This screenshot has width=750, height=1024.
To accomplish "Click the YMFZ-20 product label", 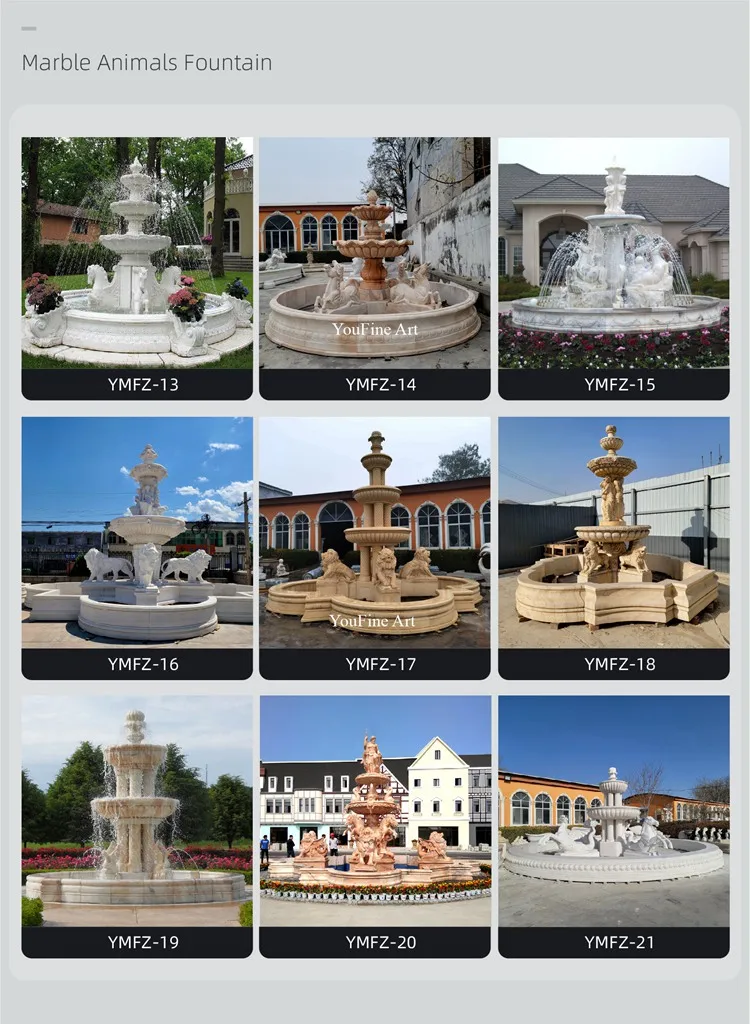I will click(x=375, y=940).
